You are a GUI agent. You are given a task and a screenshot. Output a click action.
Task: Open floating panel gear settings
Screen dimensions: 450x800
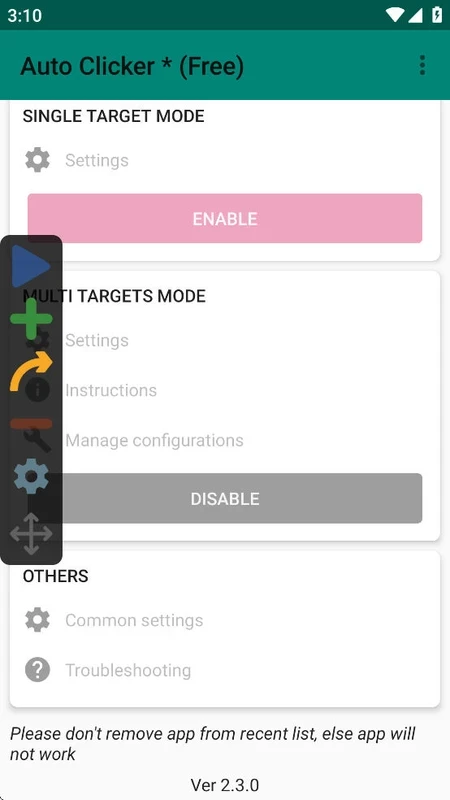31,476
